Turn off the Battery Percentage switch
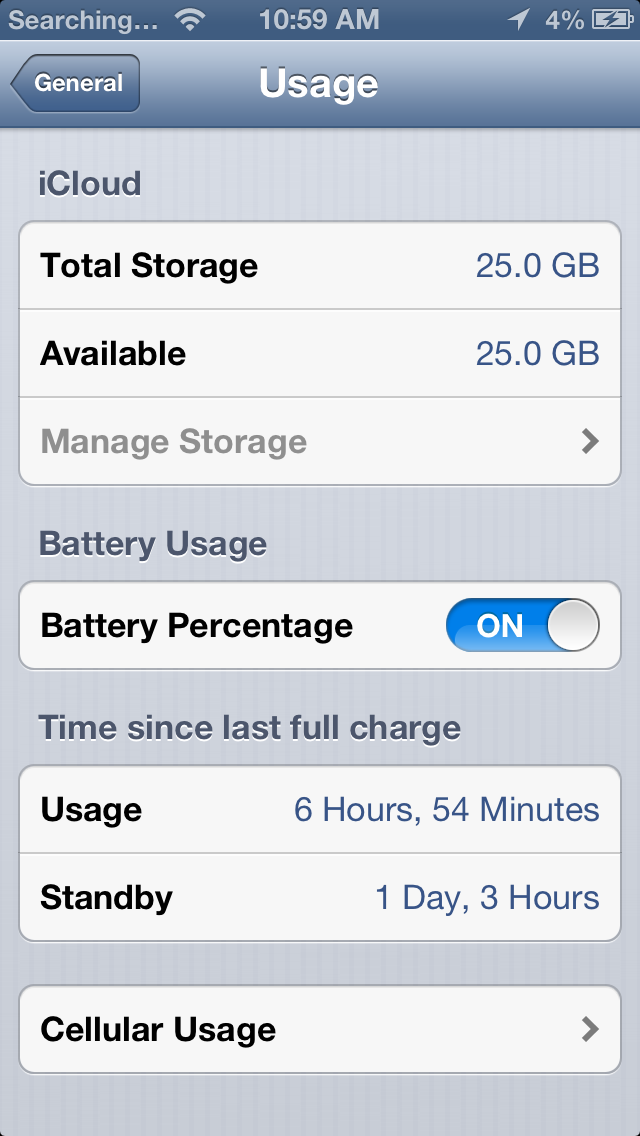Viewport: 640px width, 1136px height. coord(522,626)
